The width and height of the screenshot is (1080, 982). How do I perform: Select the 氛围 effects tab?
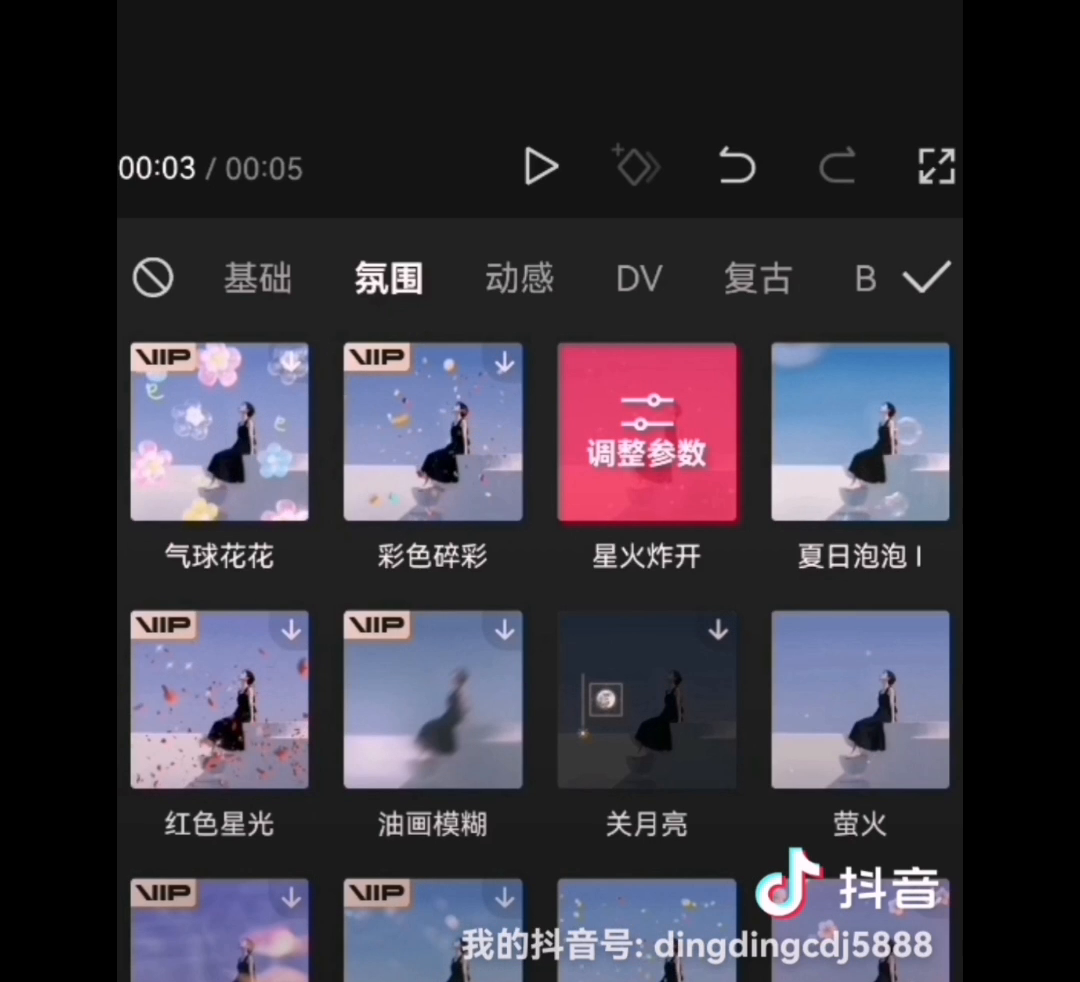click(x=388, y=279)
